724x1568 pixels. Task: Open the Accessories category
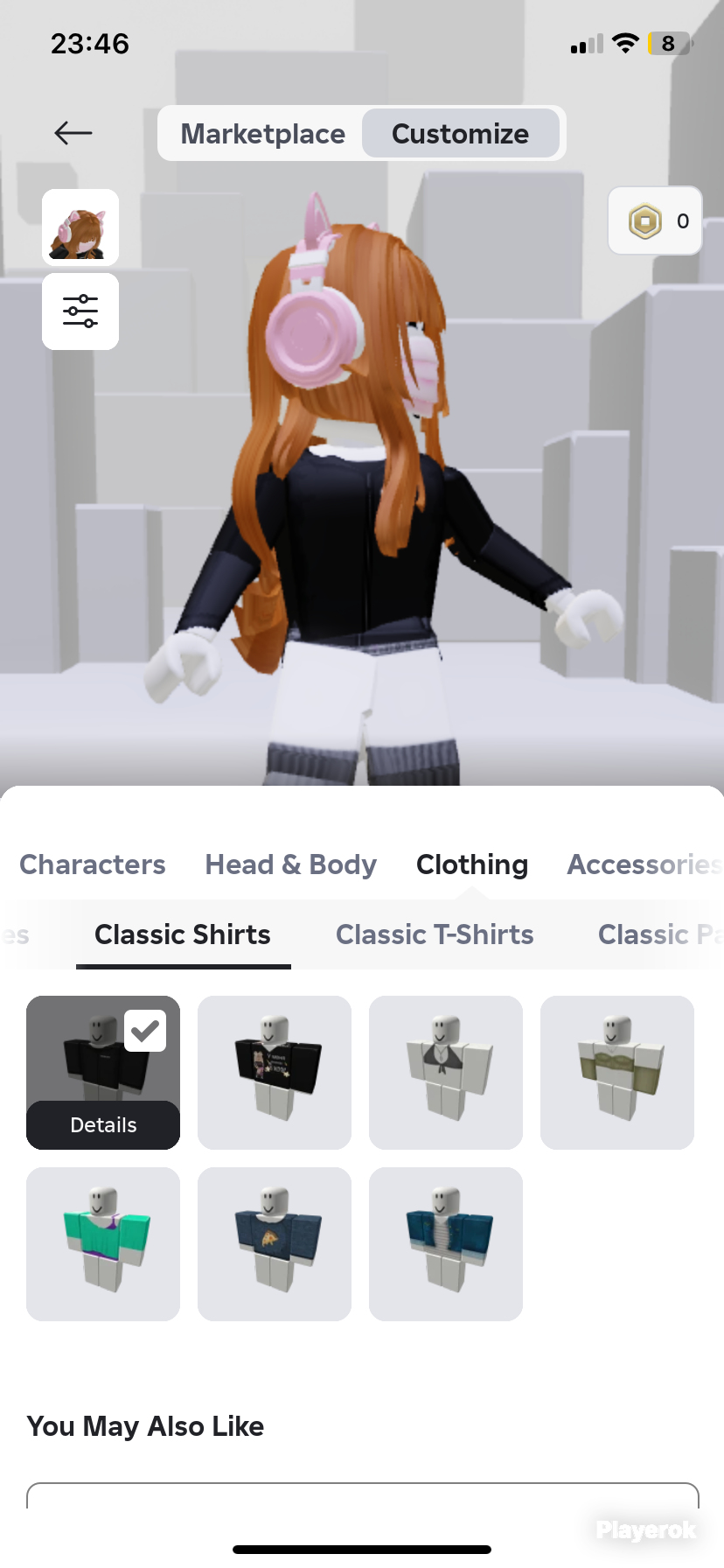click(x=645, y=864)
